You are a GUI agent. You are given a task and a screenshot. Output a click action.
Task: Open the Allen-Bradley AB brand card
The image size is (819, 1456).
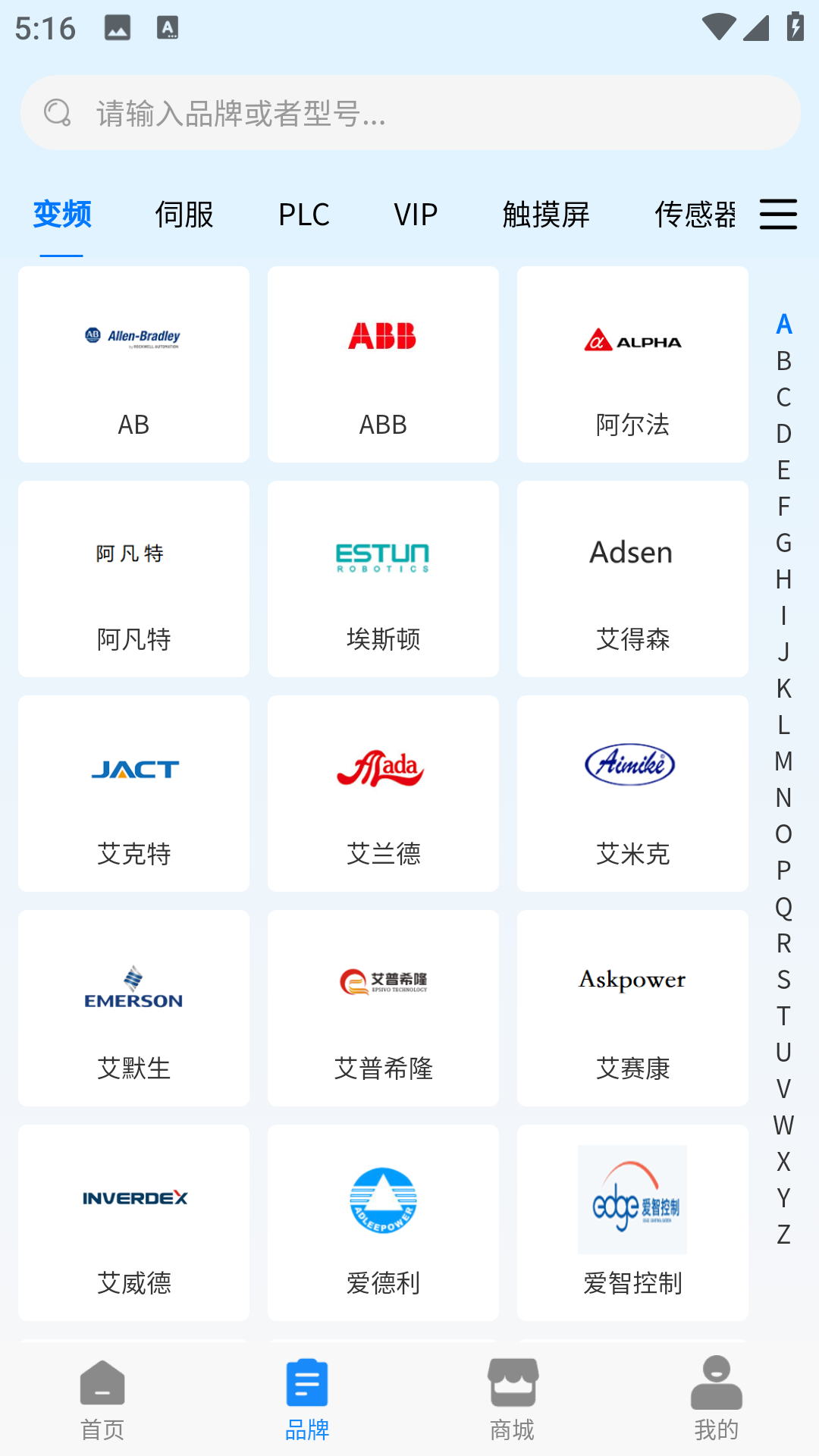coord(133,364)
